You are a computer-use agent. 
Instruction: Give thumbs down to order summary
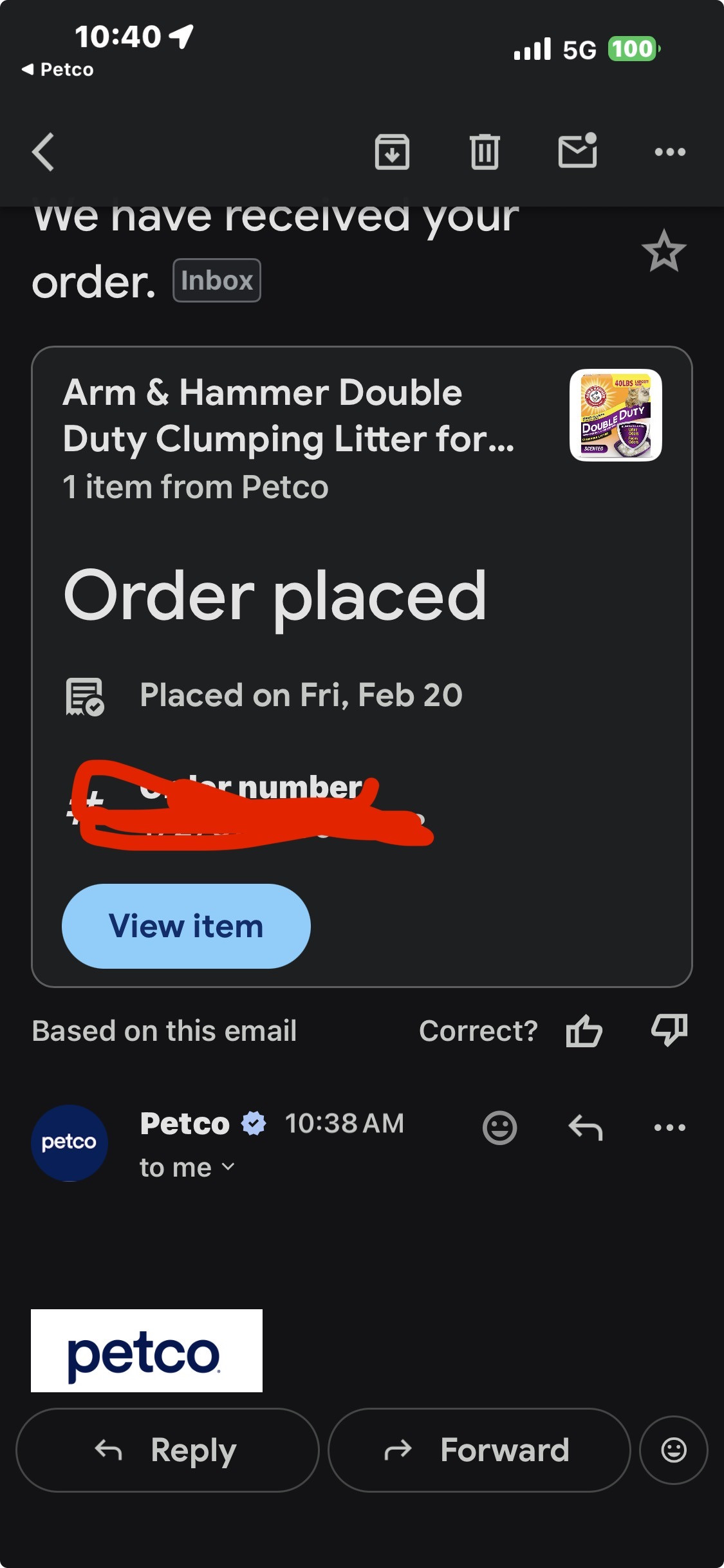[669, 1031]
